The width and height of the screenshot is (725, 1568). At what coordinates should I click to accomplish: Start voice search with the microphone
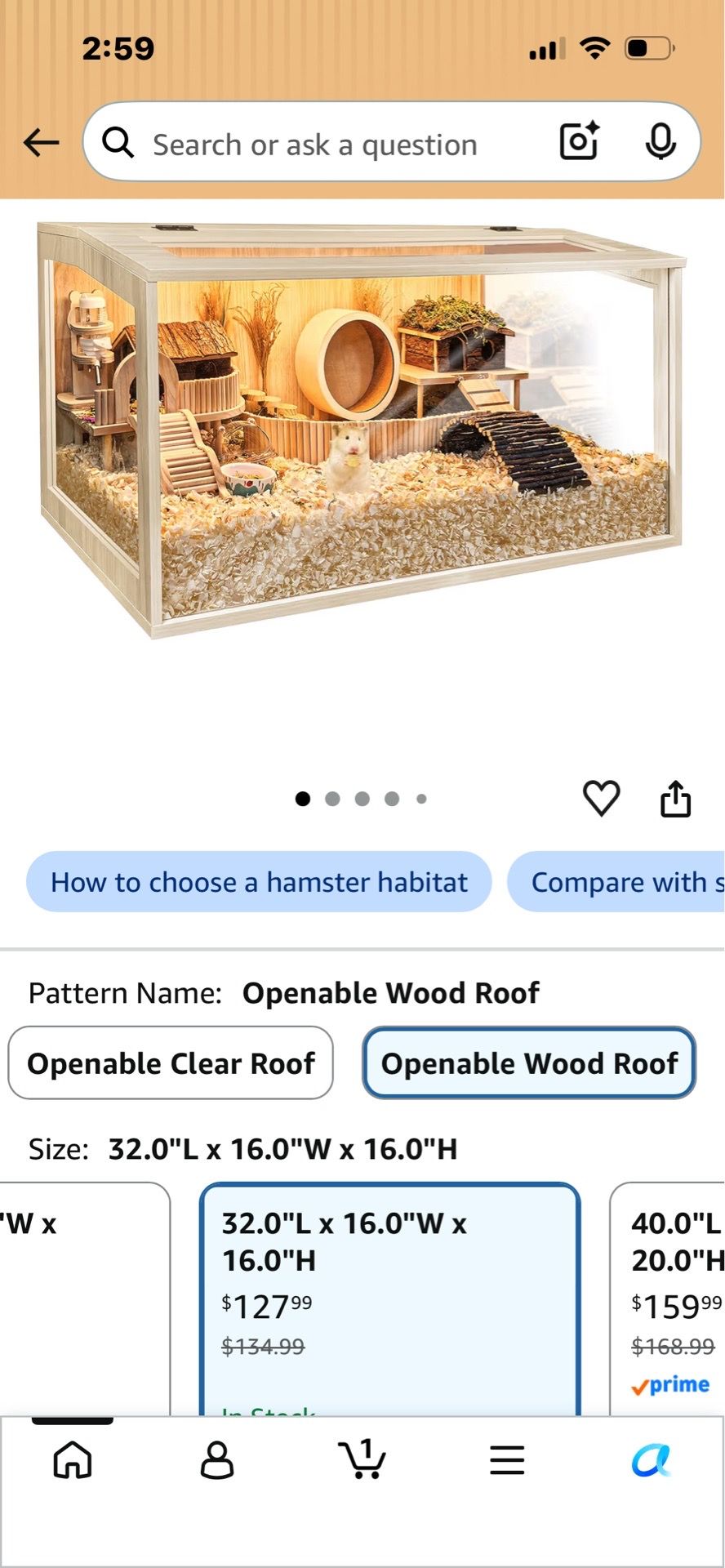click(660, 142)
